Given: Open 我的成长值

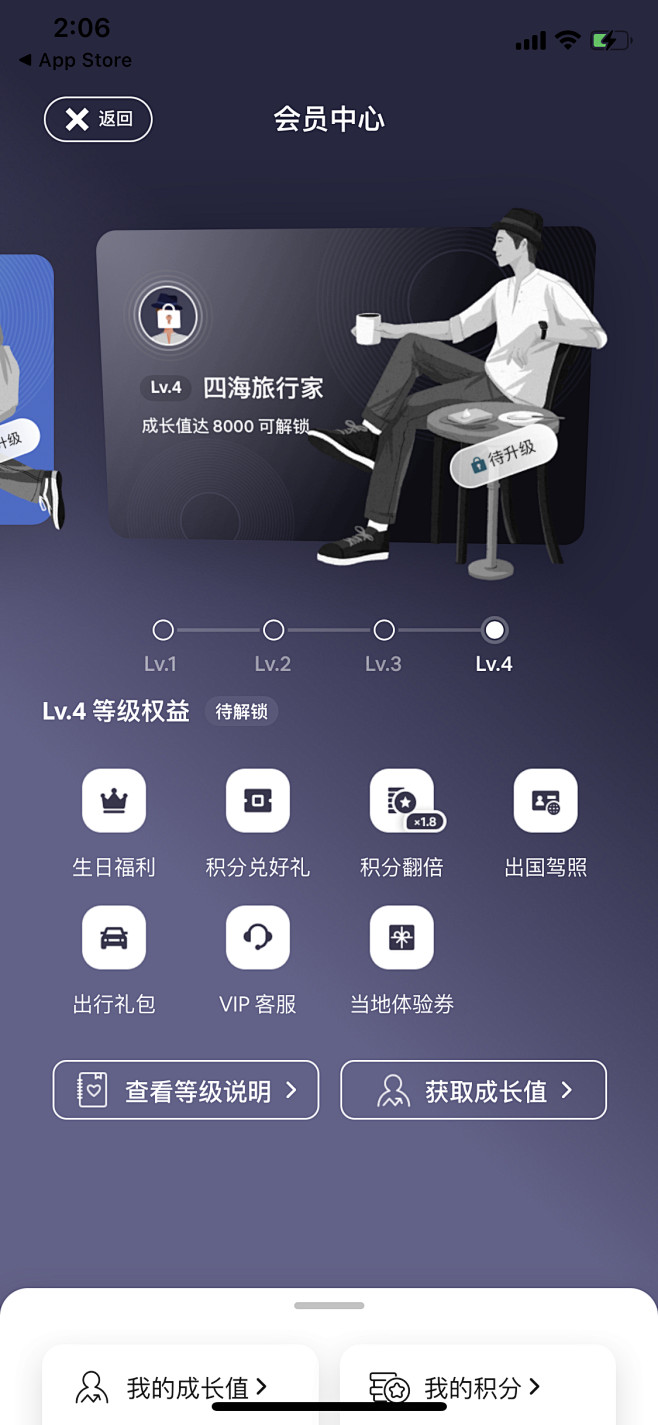Looking at the screenshot, I should tap(180, 1385).
